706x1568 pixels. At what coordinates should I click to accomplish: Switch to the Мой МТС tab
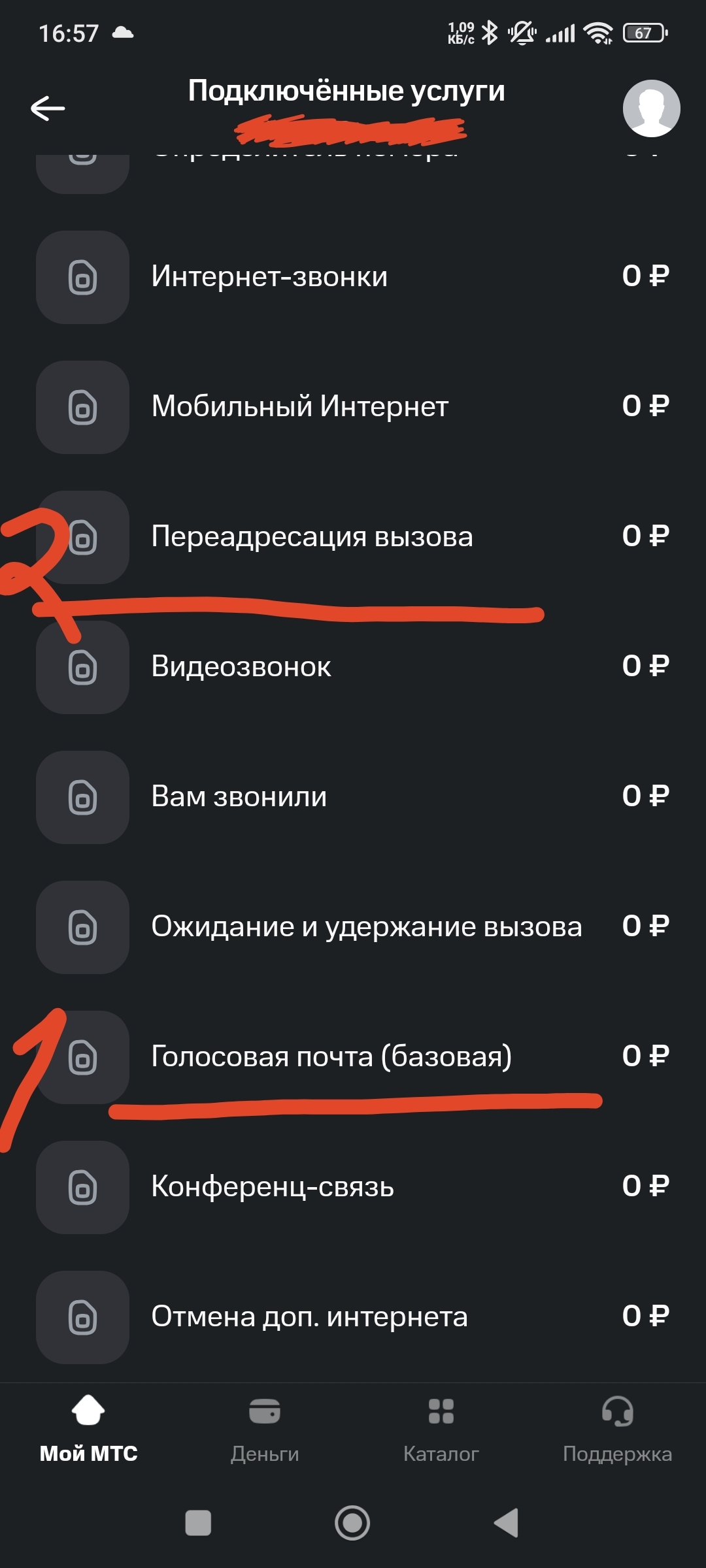88,1428
